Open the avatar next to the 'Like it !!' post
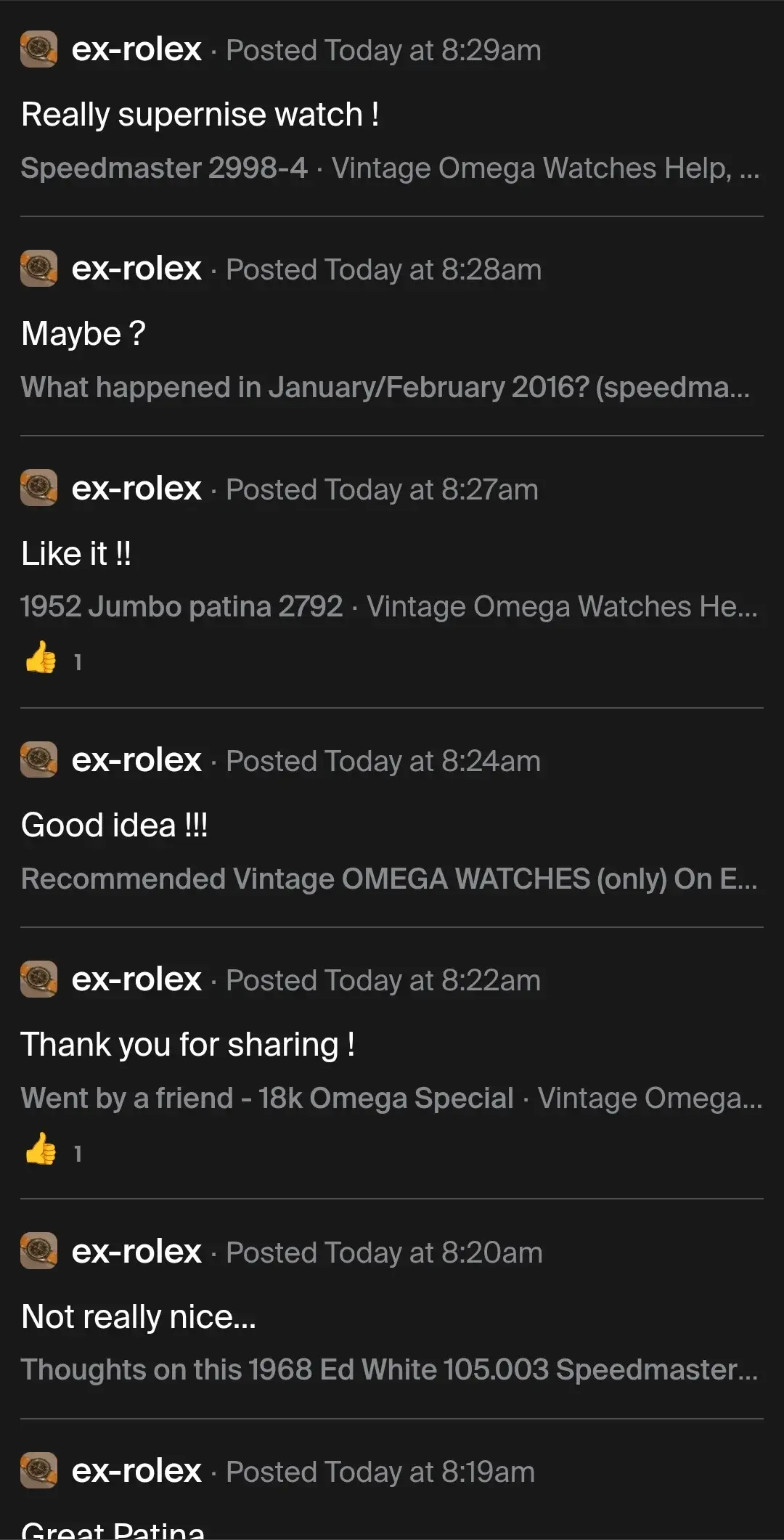This screenshot has width=784, height=1540. (x=38, y=489)
